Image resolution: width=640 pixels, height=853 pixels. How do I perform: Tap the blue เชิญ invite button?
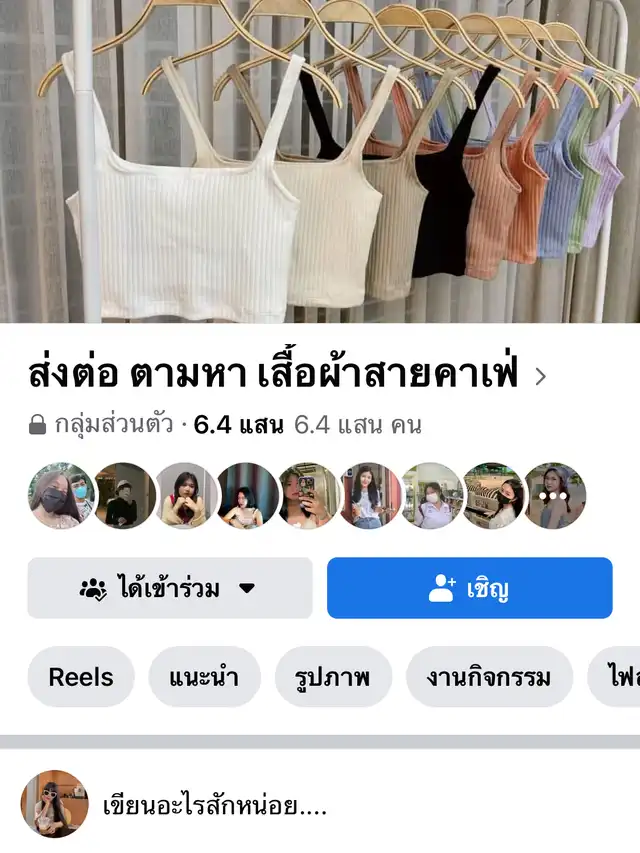click(x=469, y=588)
